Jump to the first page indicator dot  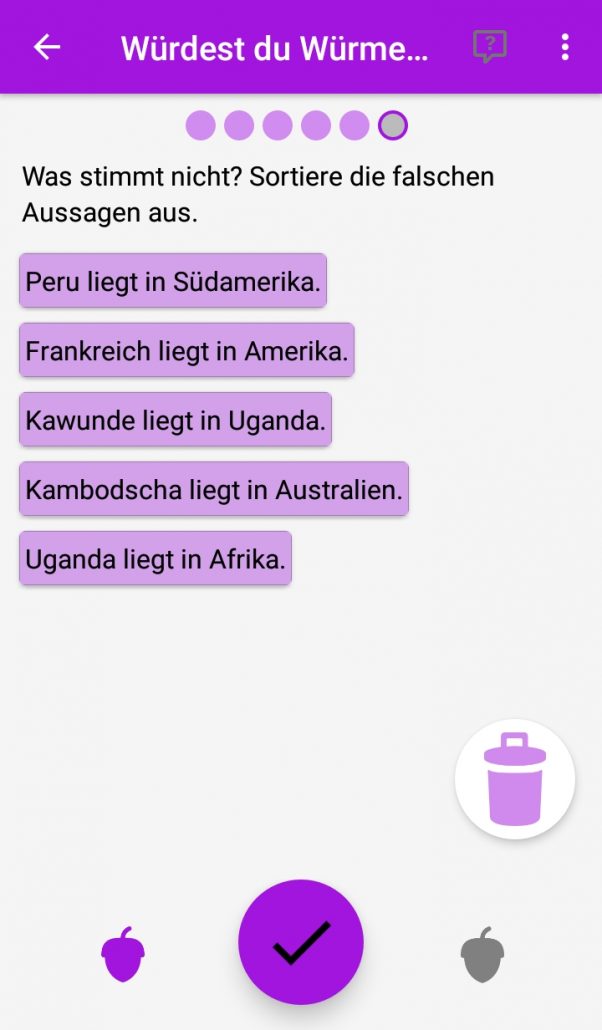point(200,126)
